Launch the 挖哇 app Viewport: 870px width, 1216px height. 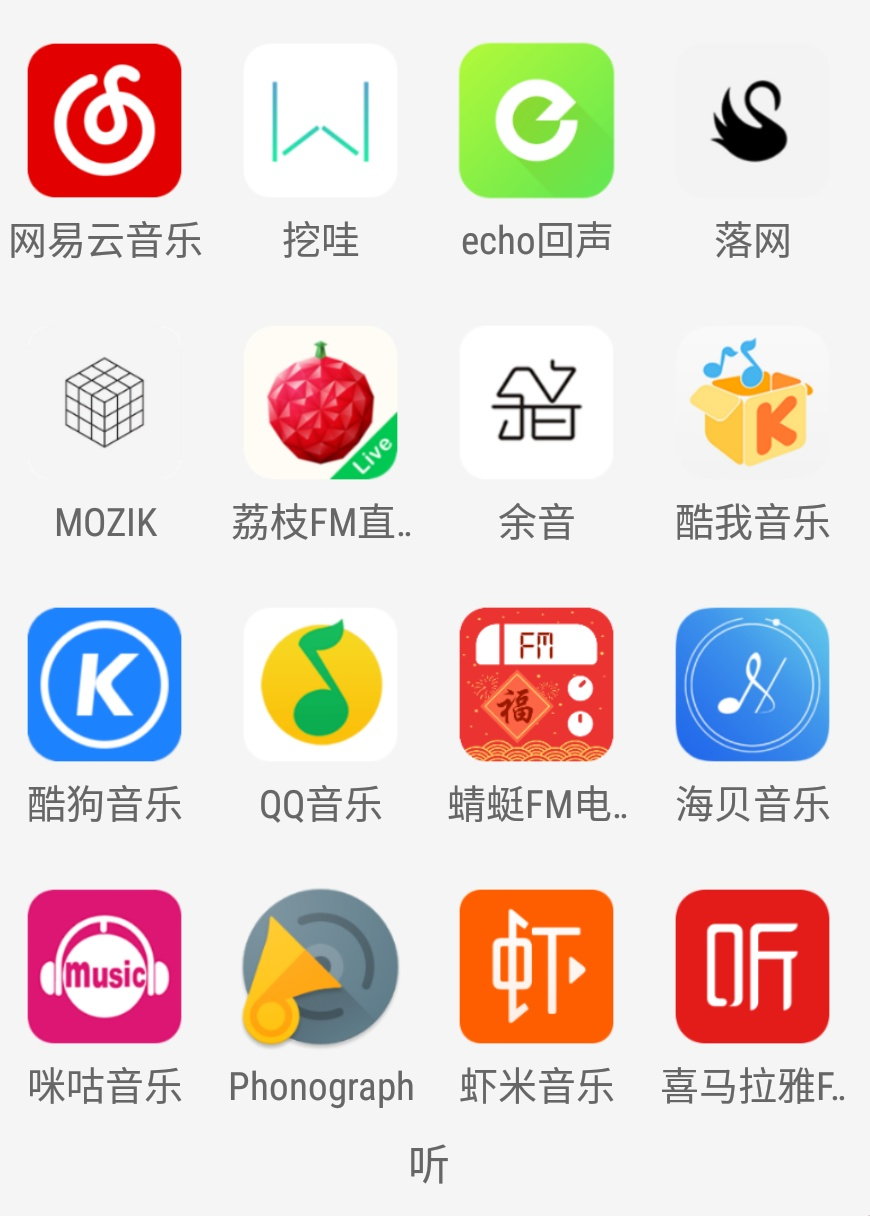pyautogui.click(x=320, y=119)
